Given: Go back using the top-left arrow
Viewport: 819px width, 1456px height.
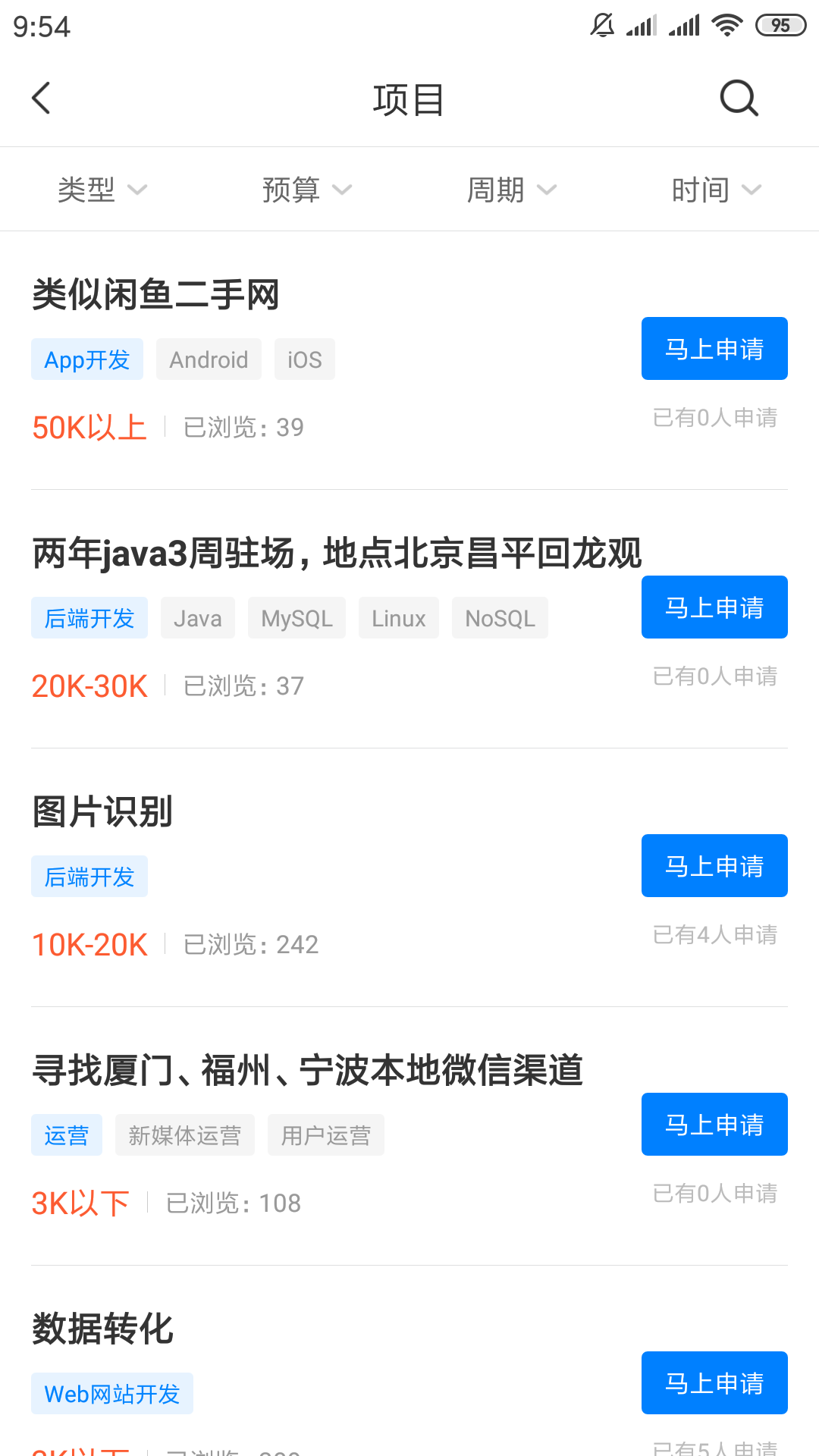Looking at the screenshot, I should coord(42,99).
